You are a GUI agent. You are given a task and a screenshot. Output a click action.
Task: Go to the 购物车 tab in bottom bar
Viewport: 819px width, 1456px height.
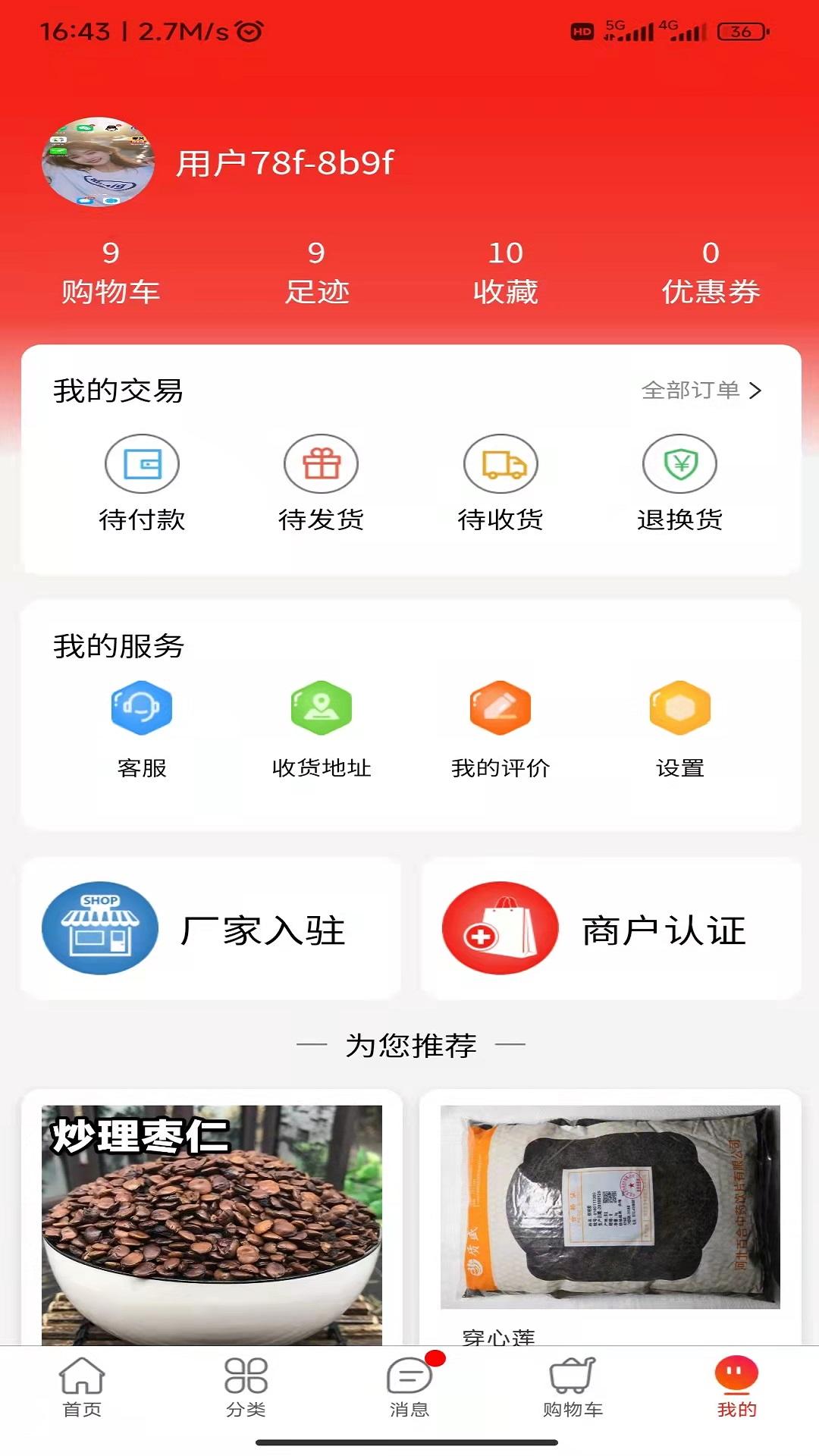573,1387
